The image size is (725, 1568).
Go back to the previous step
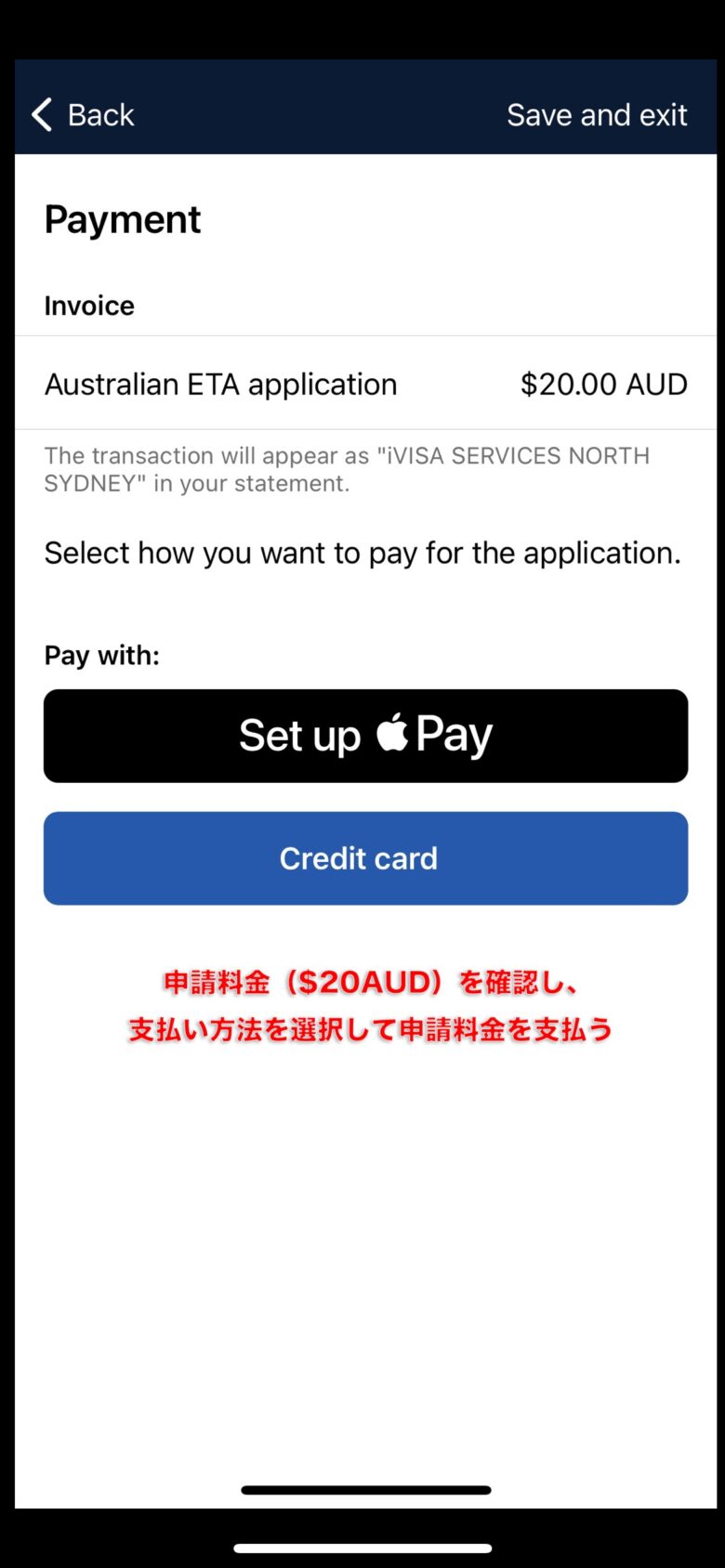click(x=83, y=115)
